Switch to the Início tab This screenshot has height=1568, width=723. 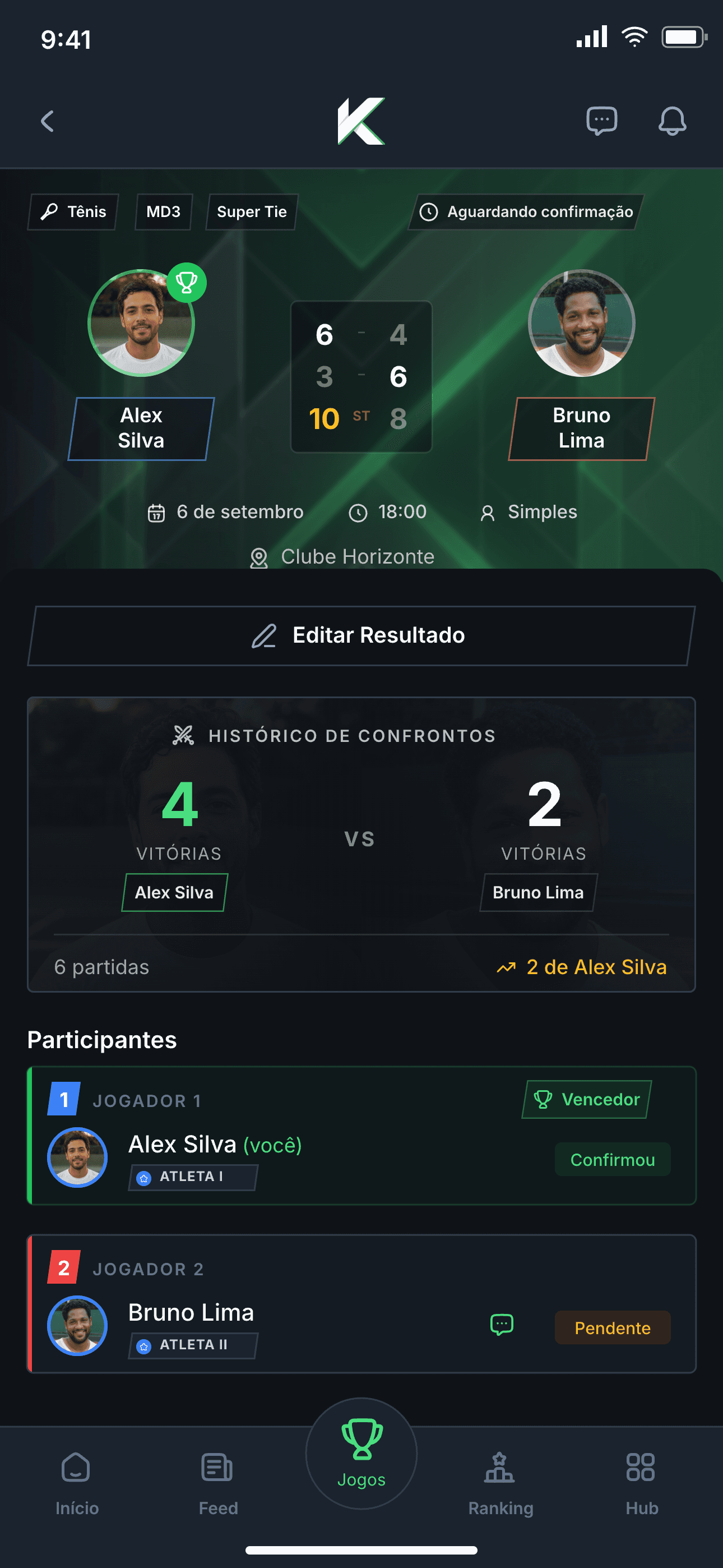pyautogui.click(x=77, y=1484)
